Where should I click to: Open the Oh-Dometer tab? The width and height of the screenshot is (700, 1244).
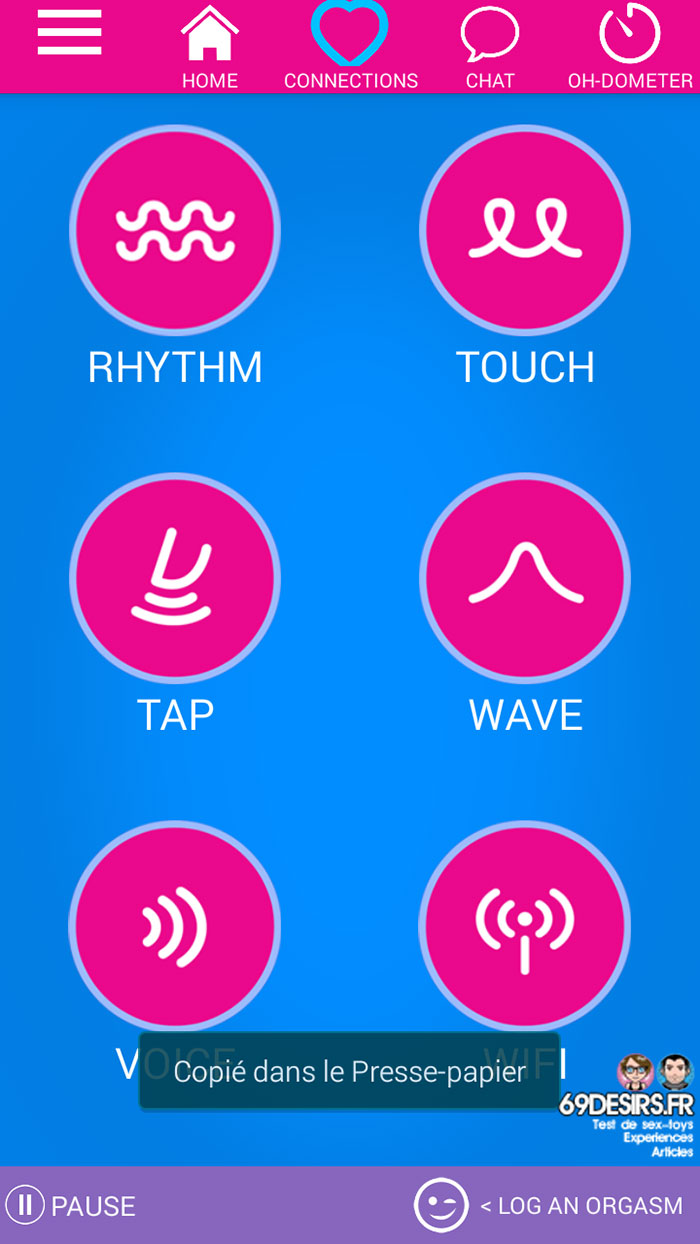click(x=630, y=47)
